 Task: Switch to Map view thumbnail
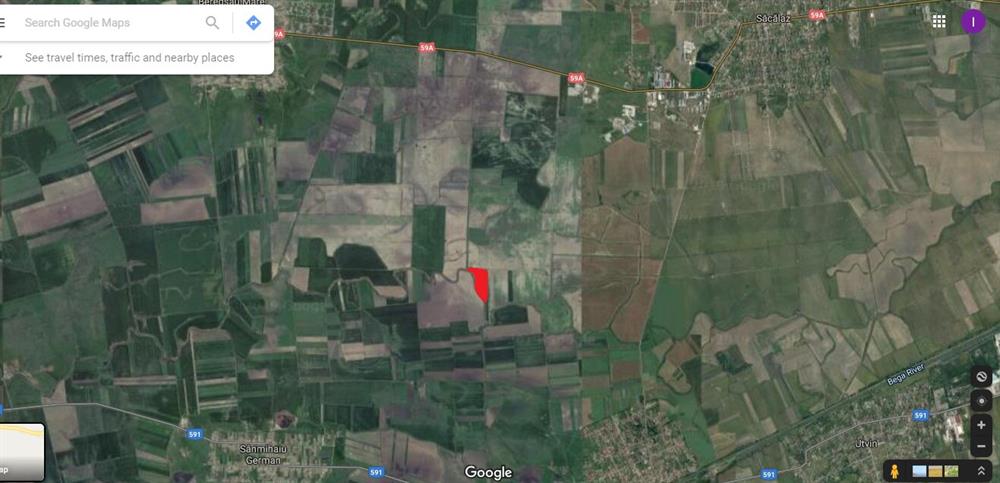(20, 452)
